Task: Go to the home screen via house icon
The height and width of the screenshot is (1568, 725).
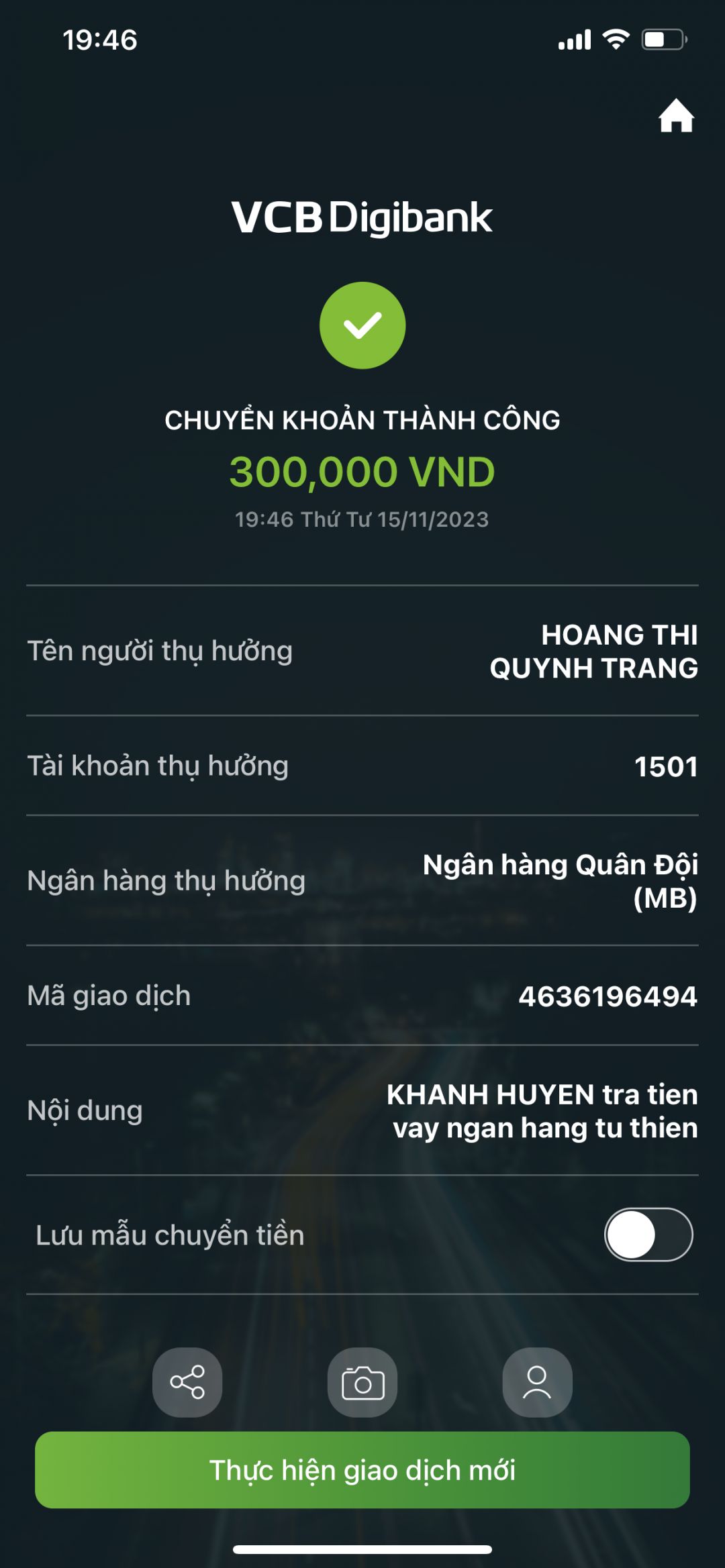Action: click(675, 116)
